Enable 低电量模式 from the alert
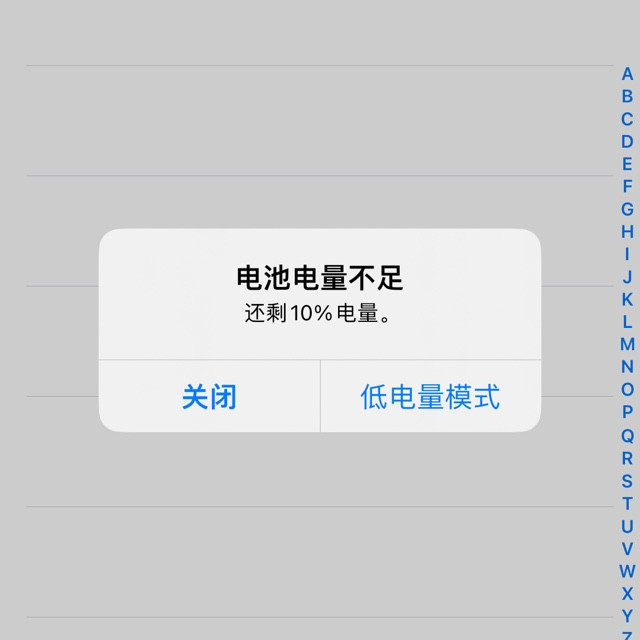The width and height of the screenshot is (640, 640). pyautogui.click(x=430, y=397)
